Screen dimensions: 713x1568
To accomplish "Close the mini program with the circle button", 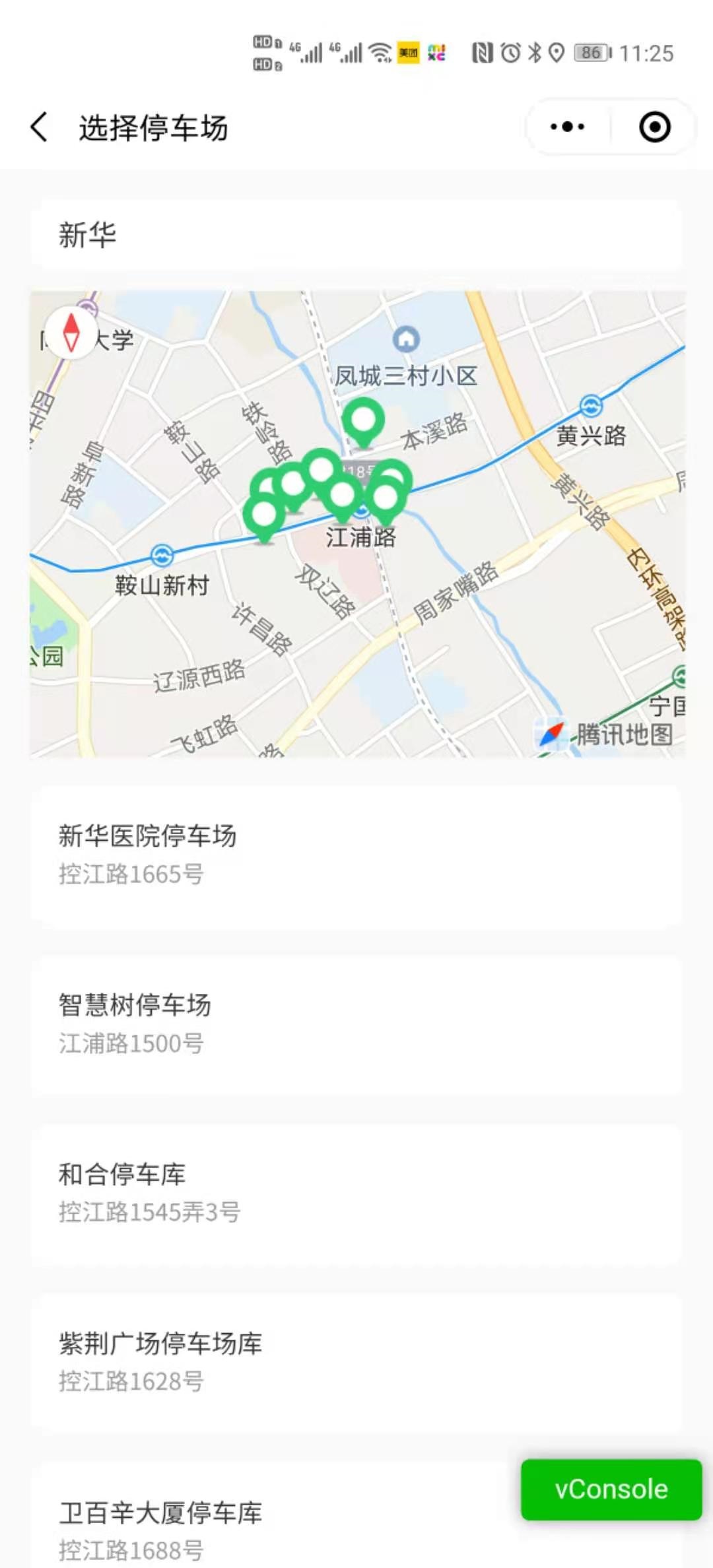I will [654, 127].
